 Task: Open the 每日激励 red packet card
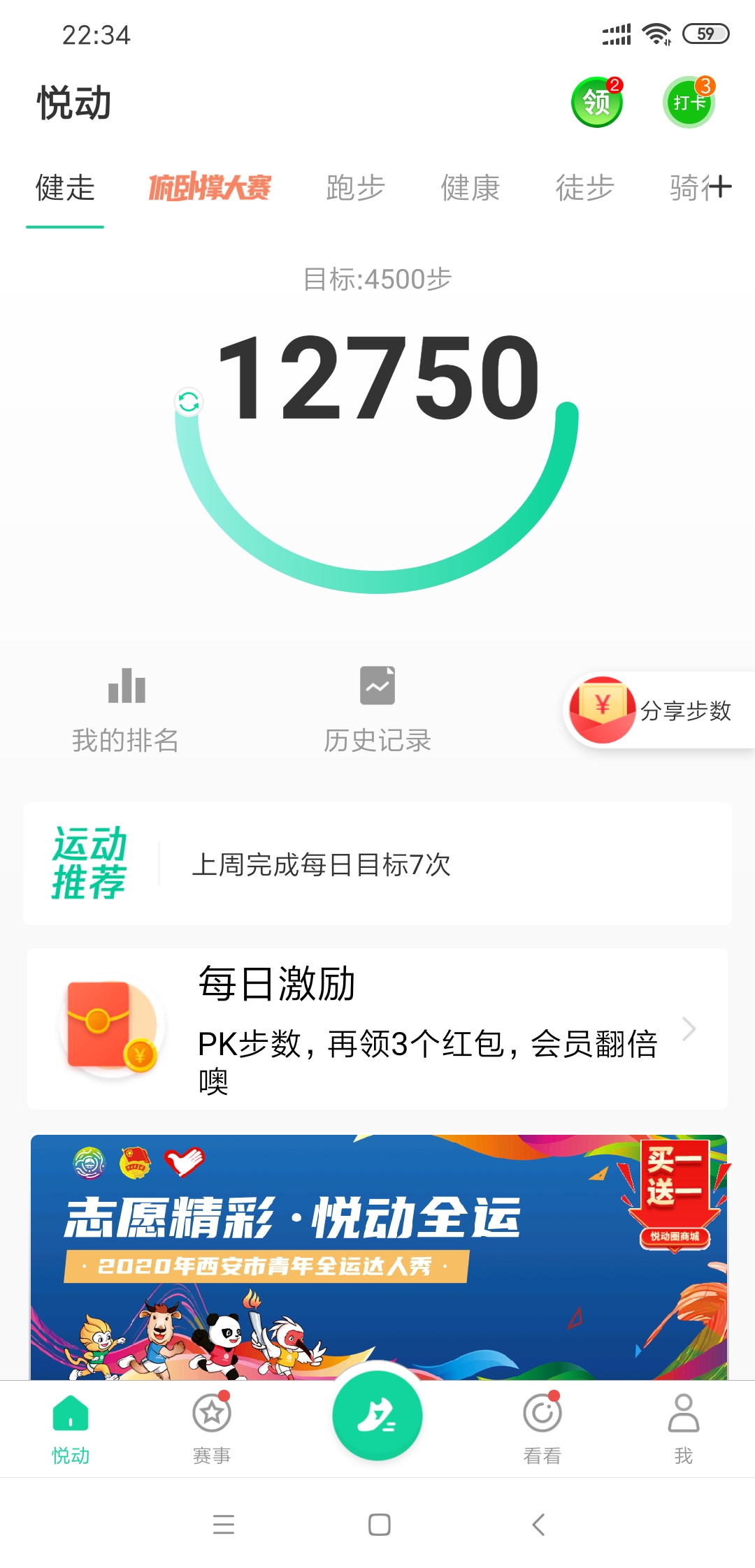tap(377, 1029)
